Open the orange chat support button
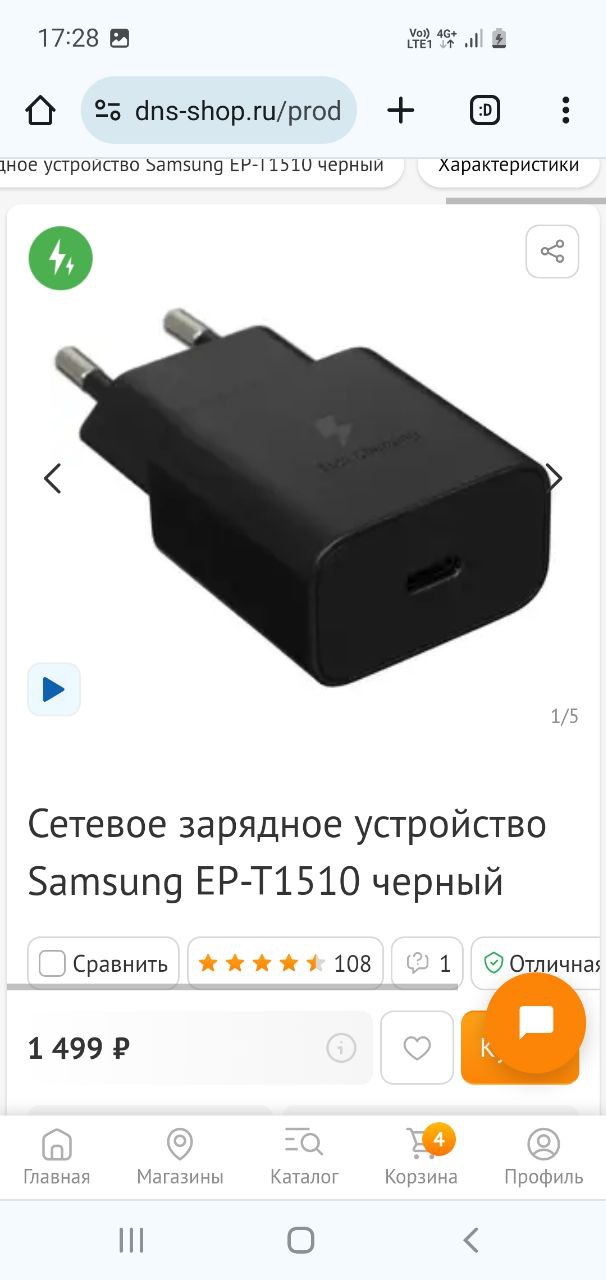Viewport: 606px width, 1280px height. point(536,1023)
